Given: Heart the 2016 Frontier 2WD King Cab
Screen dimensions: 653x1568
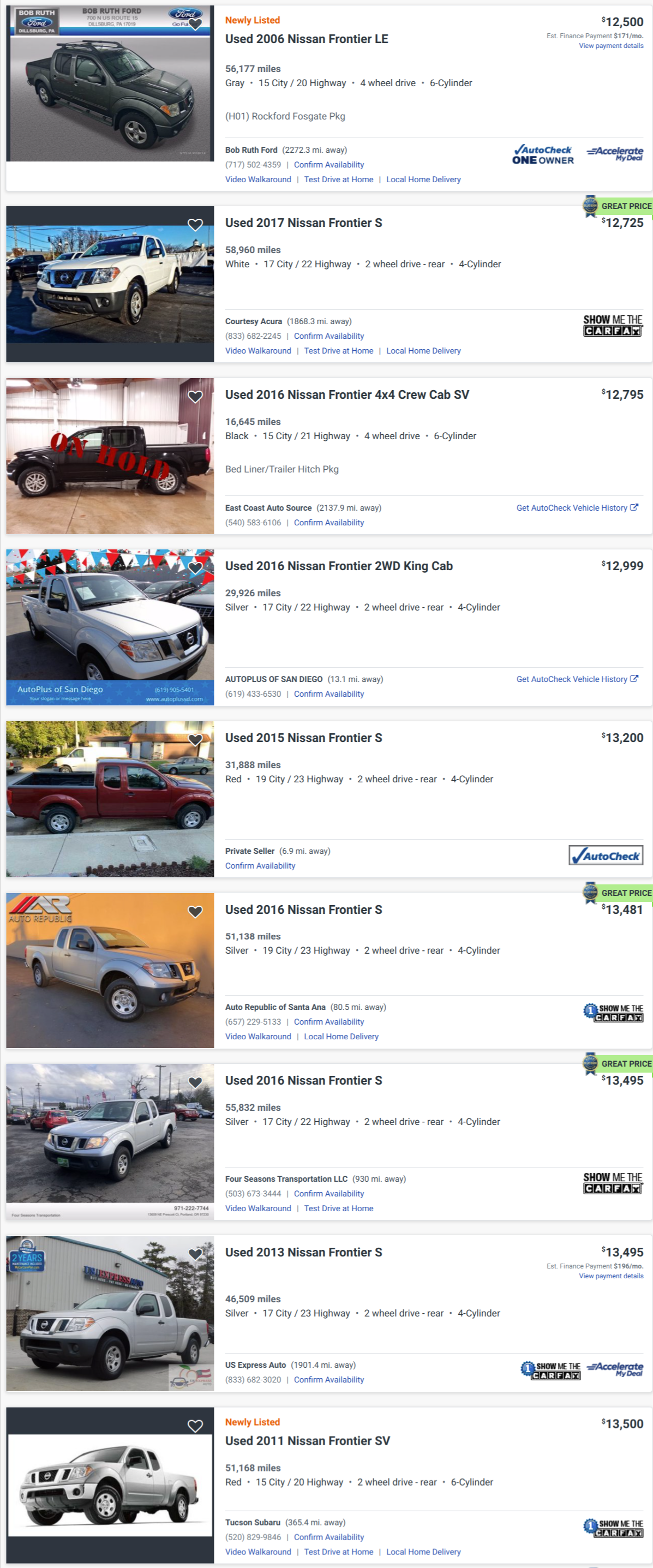Looking at the screenshot, I should 195,568.
